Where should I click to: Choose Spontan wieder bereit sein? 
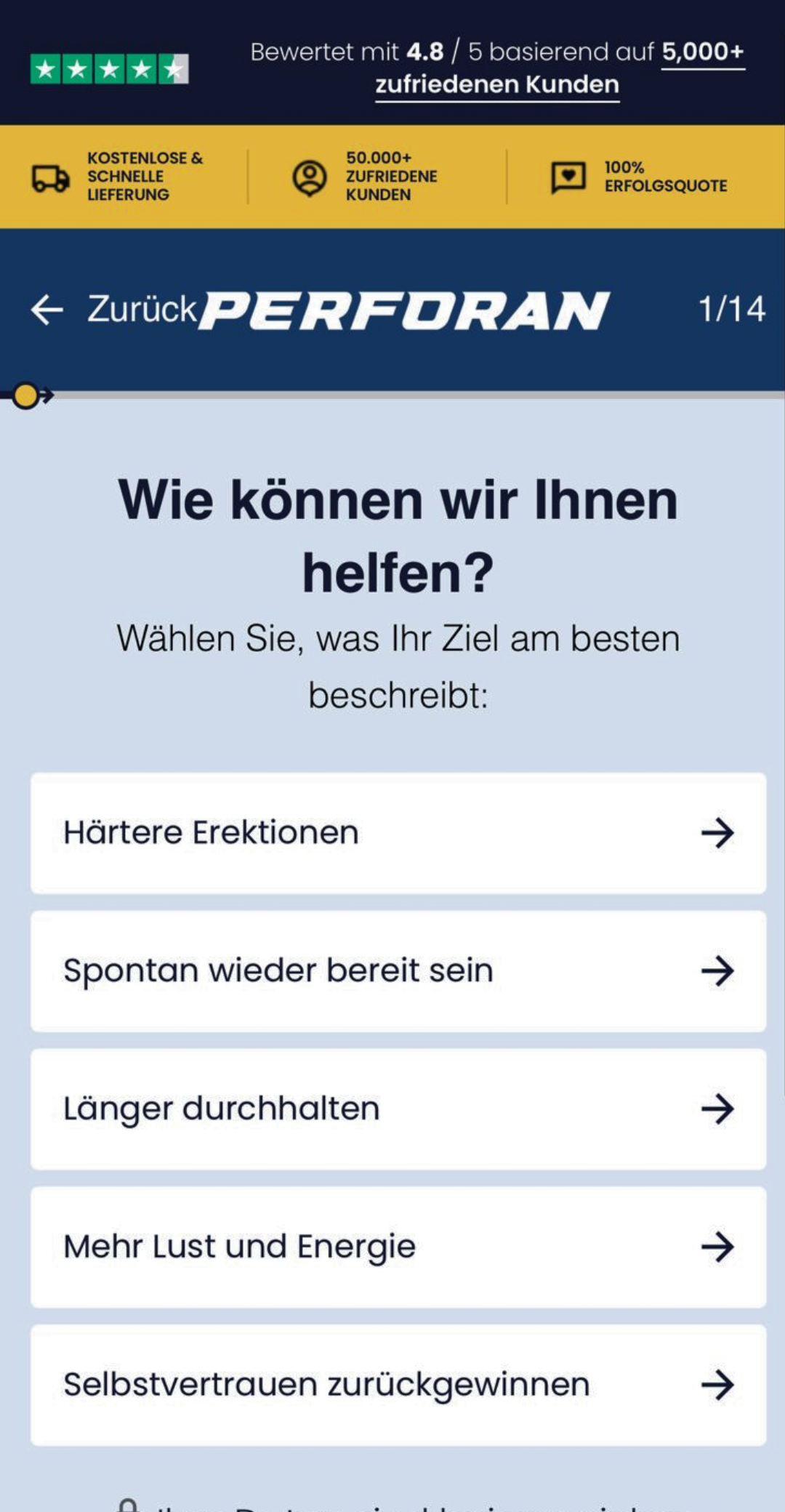[398, 971]
